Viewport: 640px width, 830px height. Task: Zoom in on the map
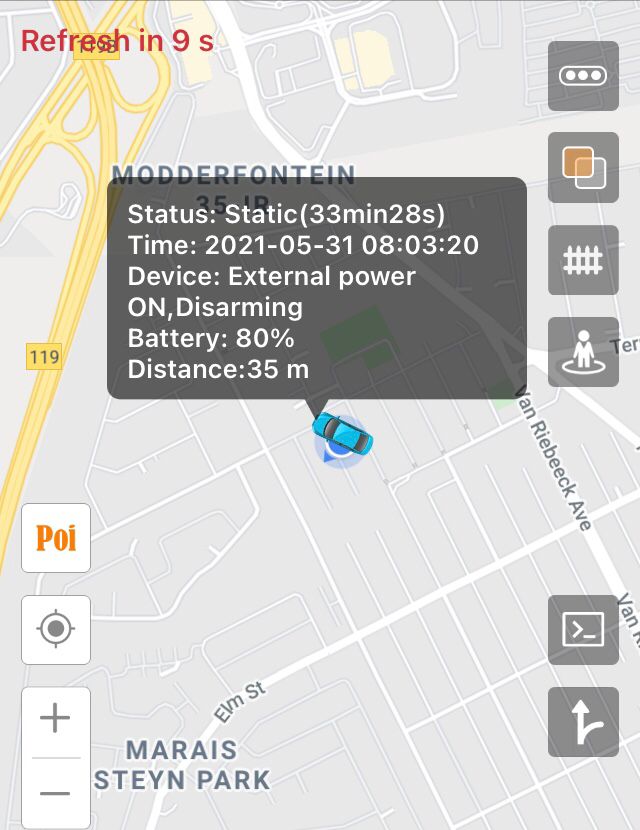click(56, 719)
